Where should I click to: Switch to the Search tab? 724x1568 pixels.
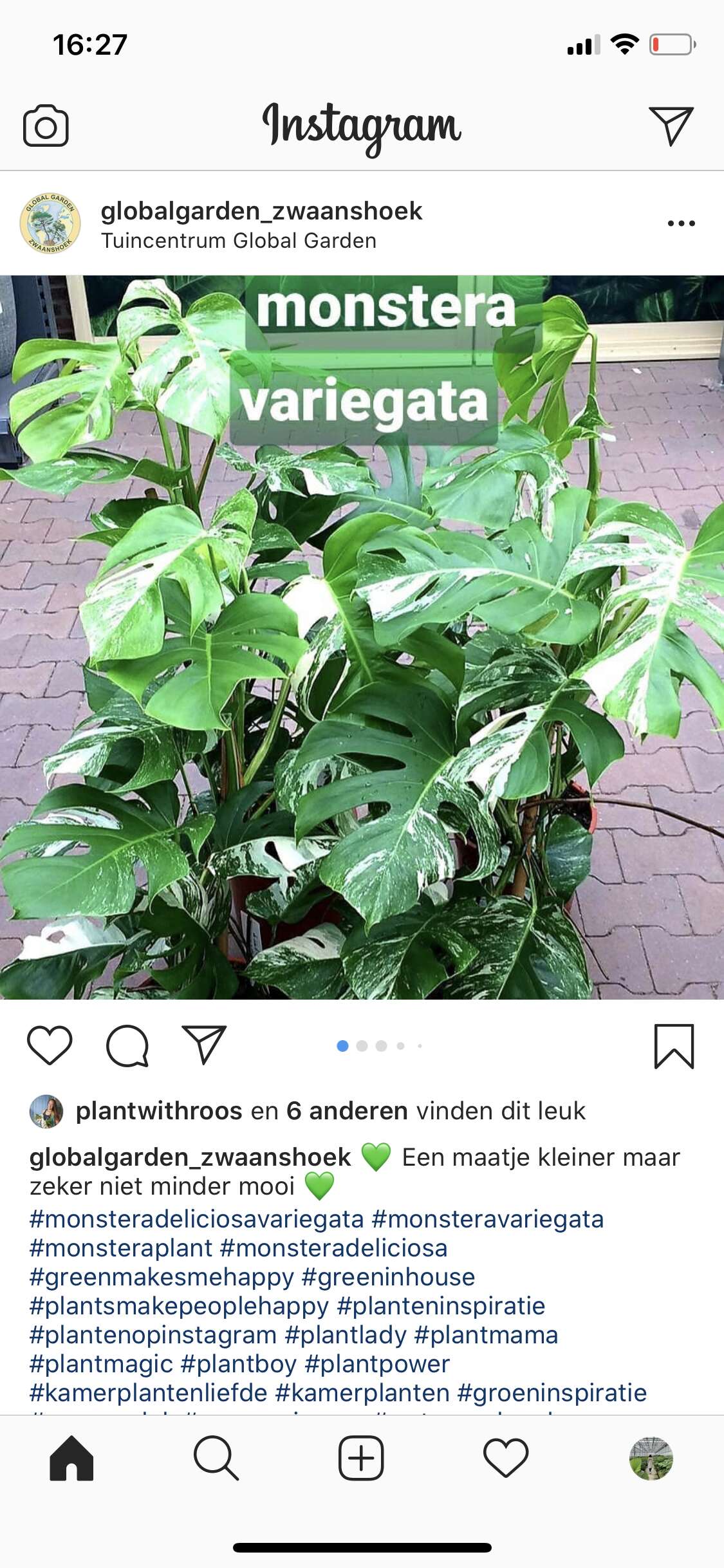[216, 1458]
